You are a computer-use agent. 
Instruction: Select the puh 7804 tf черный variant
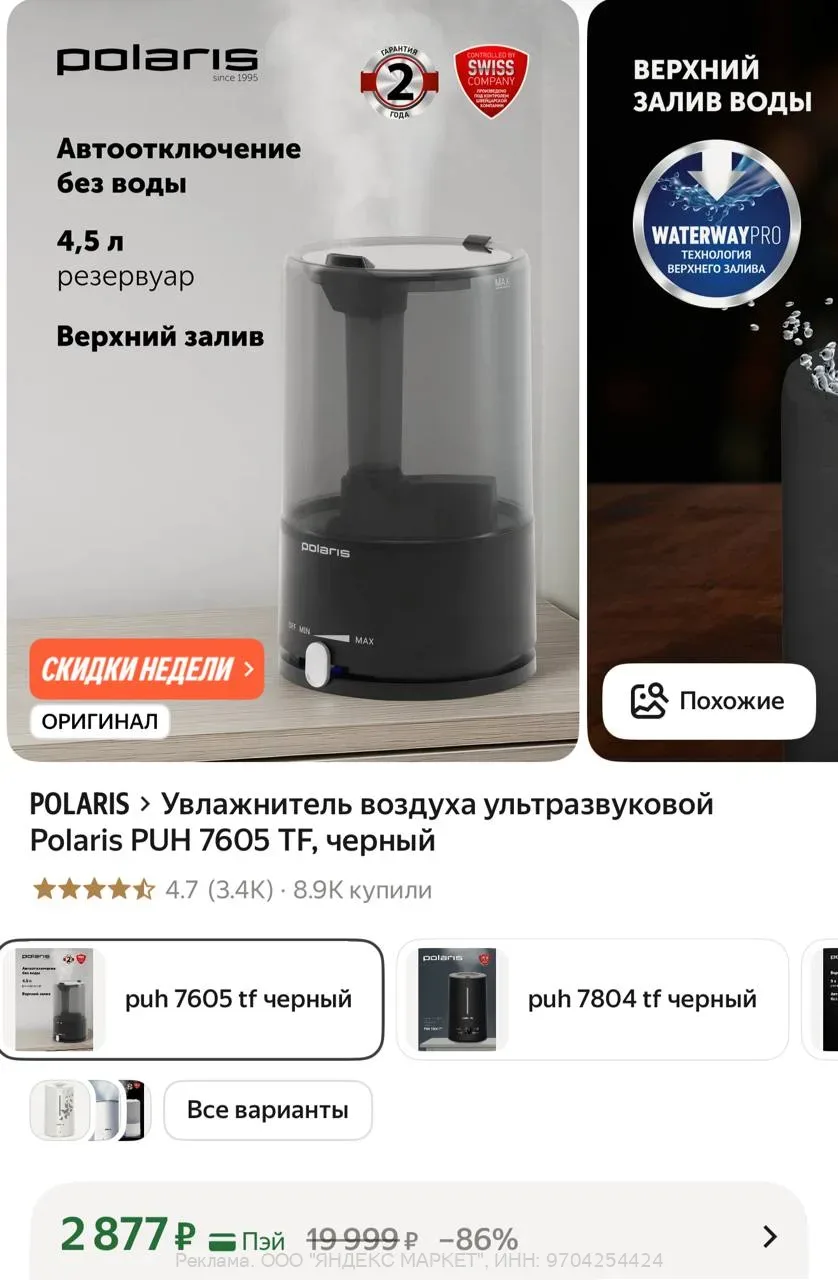[x=592, y=998]
